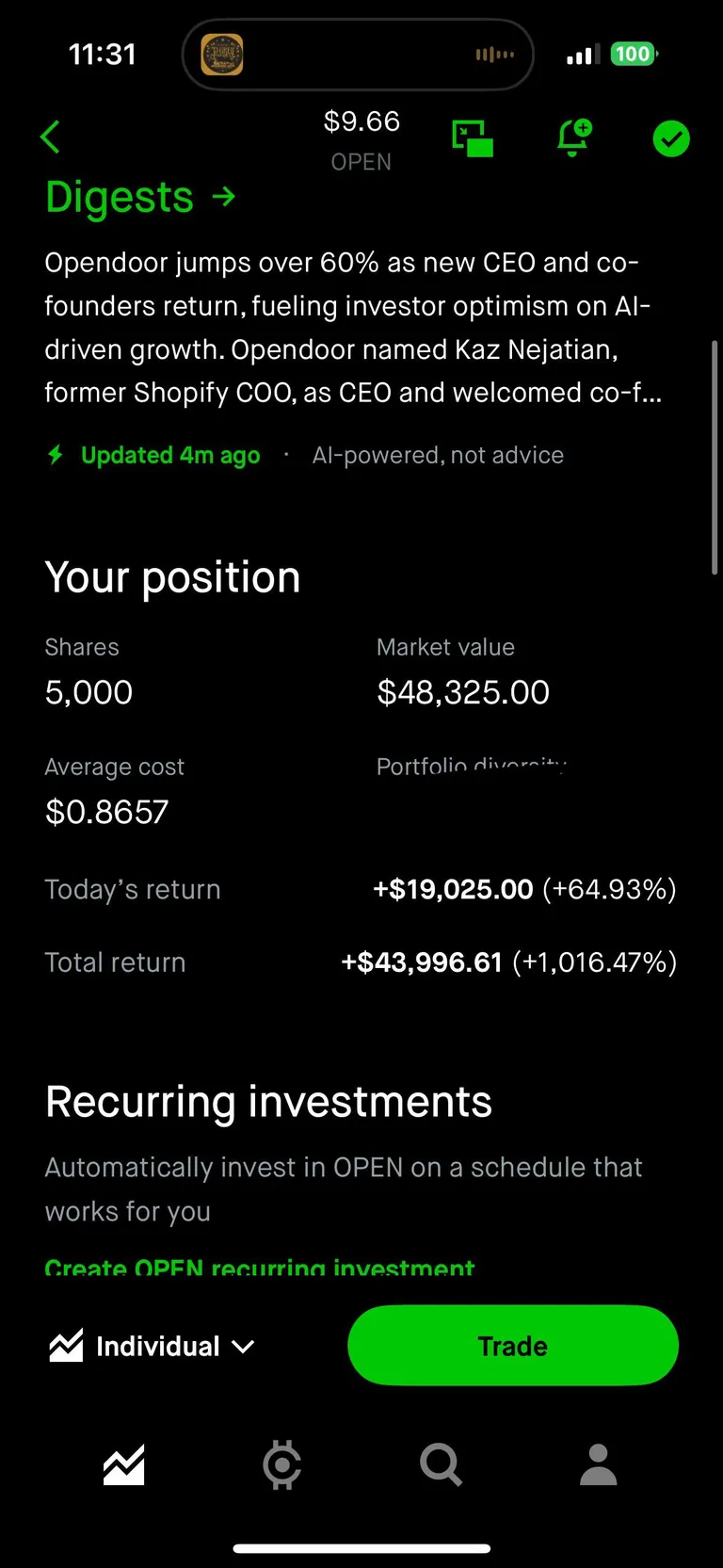Open Create OPEN recurring investment
Screen dimensions: 723x1568
(259, 1267)
